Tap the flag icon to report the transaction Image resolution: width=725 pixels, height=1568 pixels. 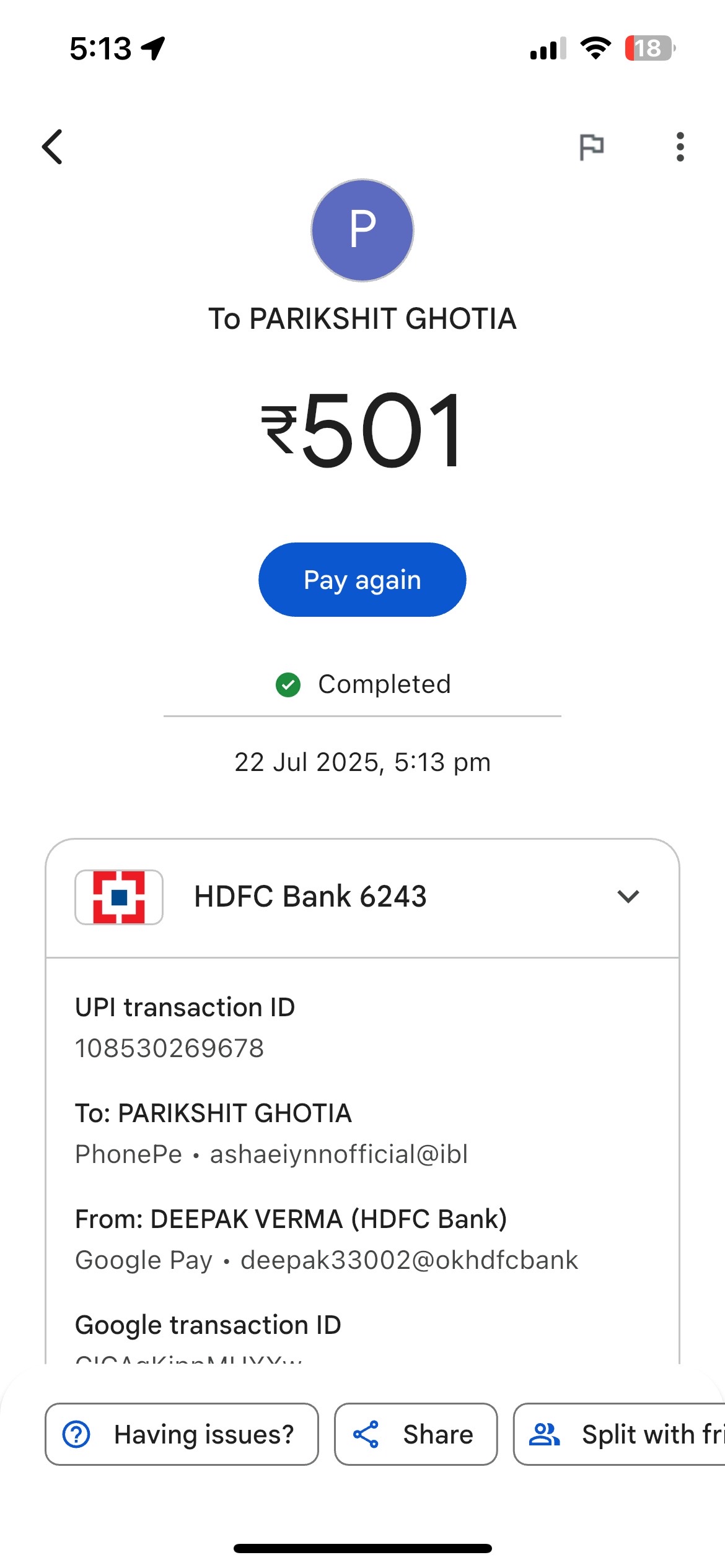click(591, 147)
